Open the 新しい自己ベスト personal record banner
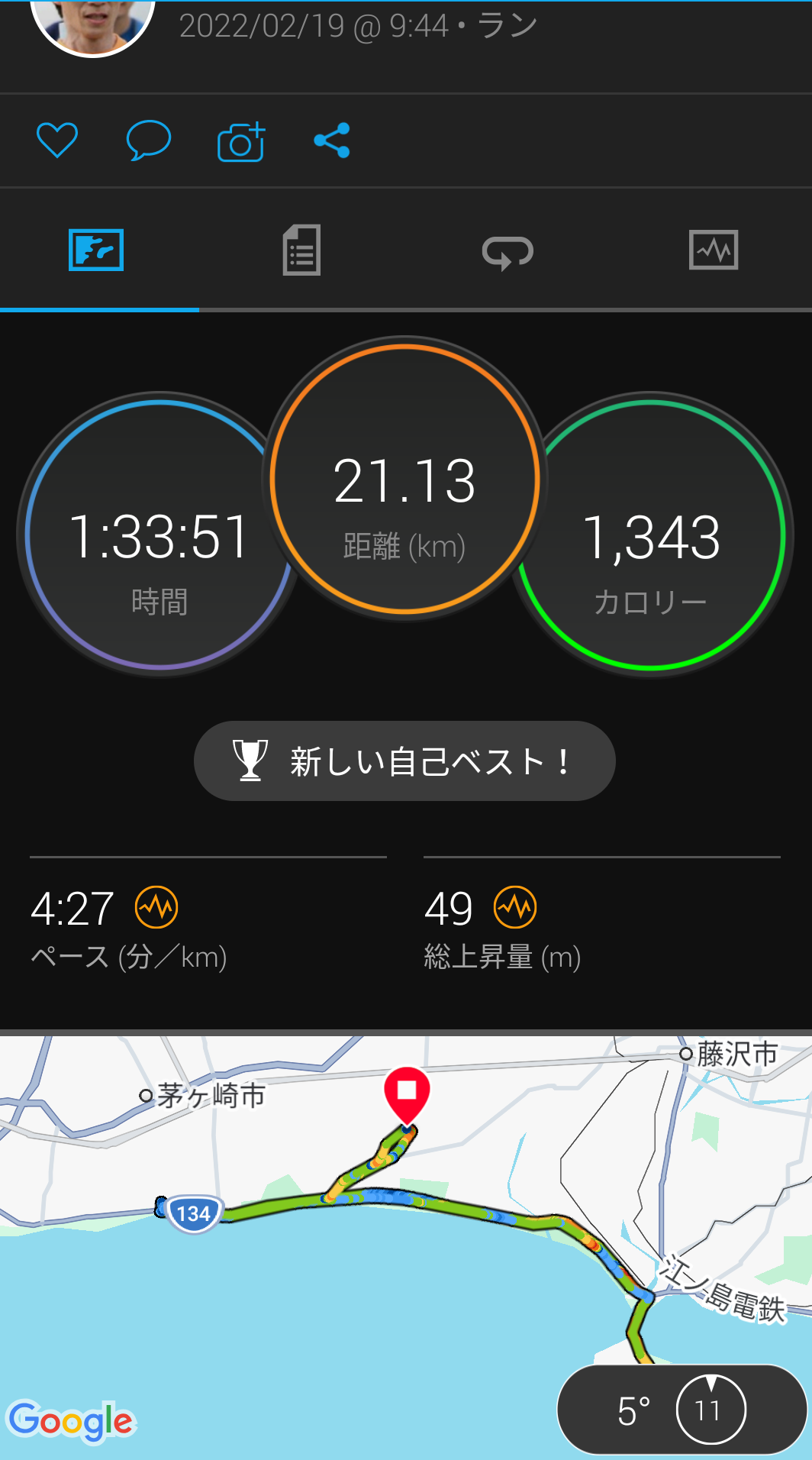 [x=404, y=761]
